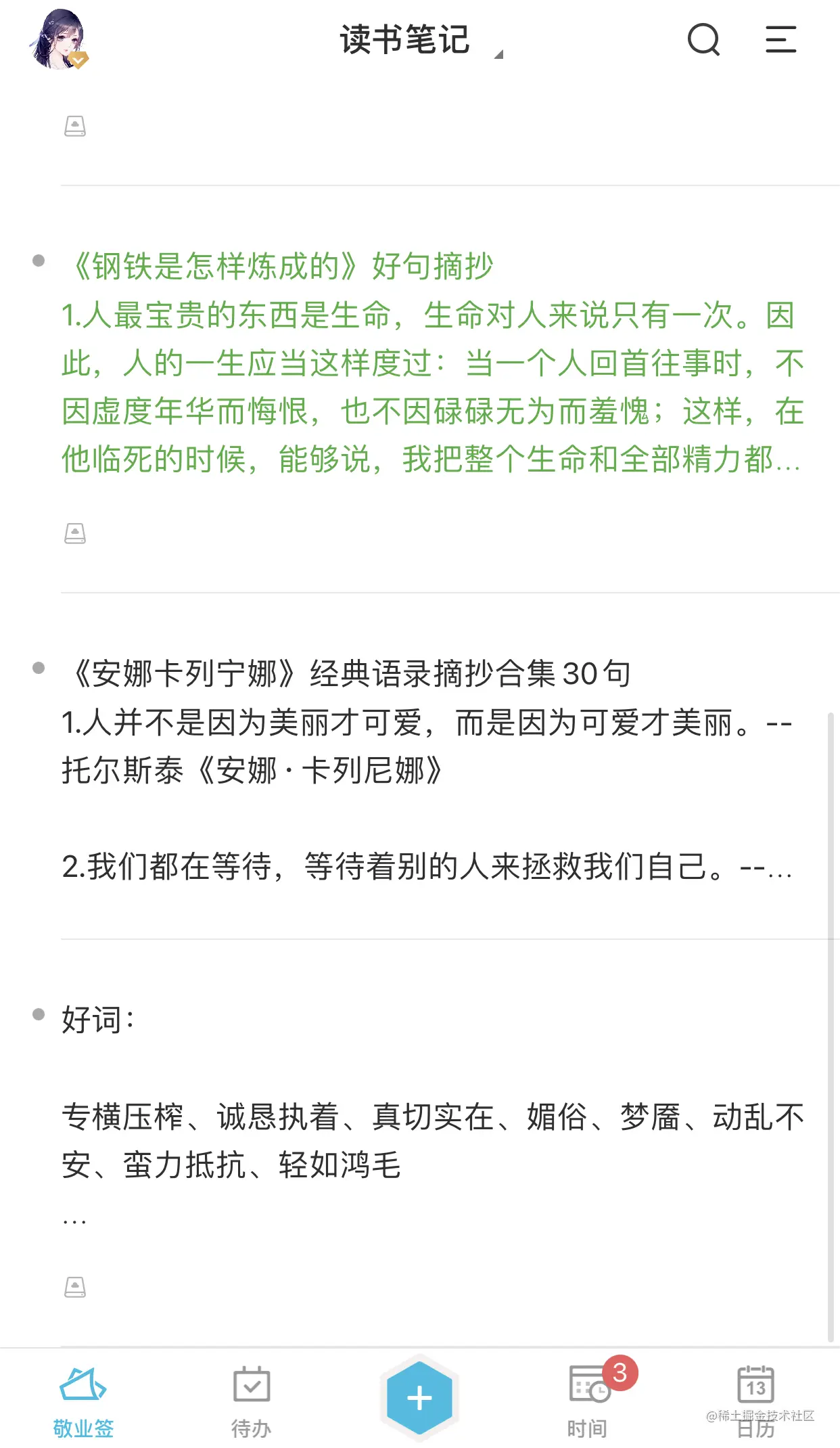
Task: Open the 《钢铁是怎样炼成的》好句摘抄 note
Action: 433,363
